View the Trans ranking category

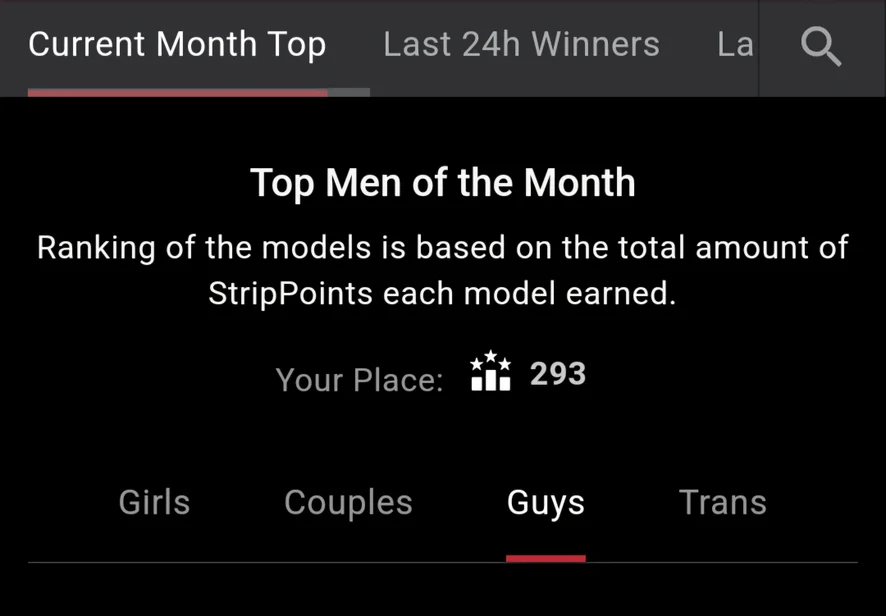pyautogui.click(x=722, y=502)
